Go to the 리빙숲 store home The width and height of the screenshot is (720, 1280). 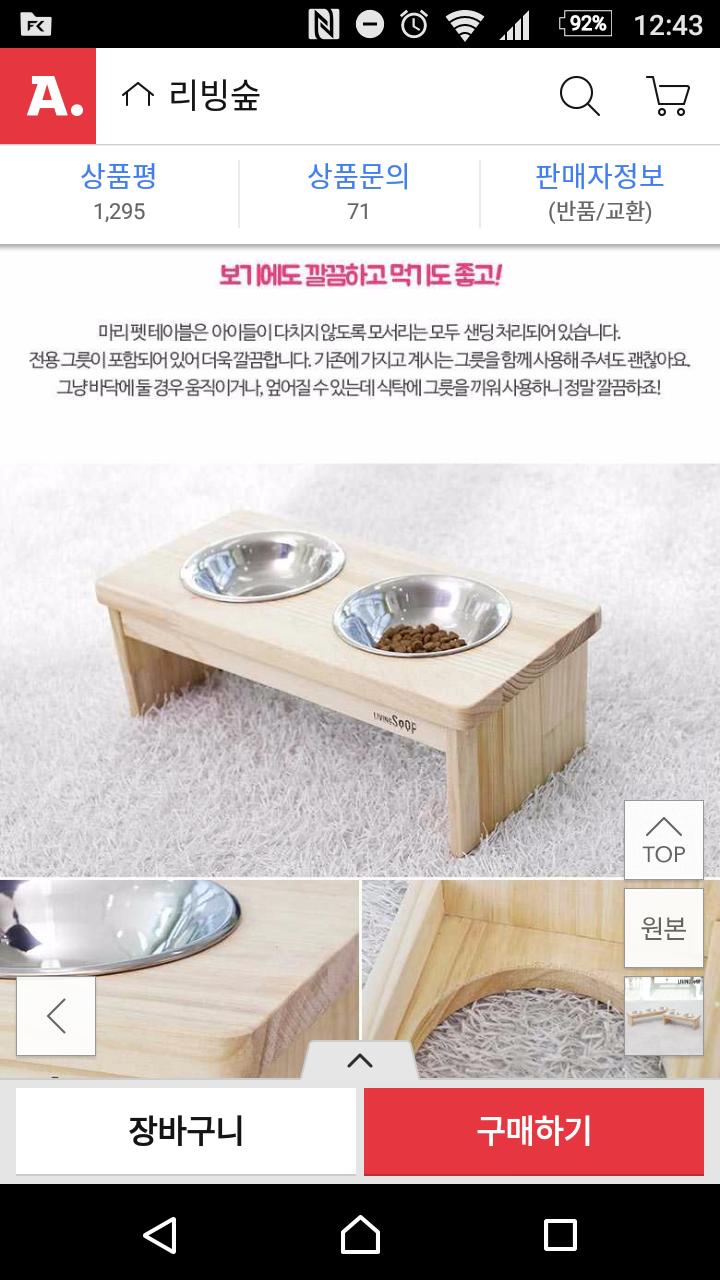tap(191, 96)
